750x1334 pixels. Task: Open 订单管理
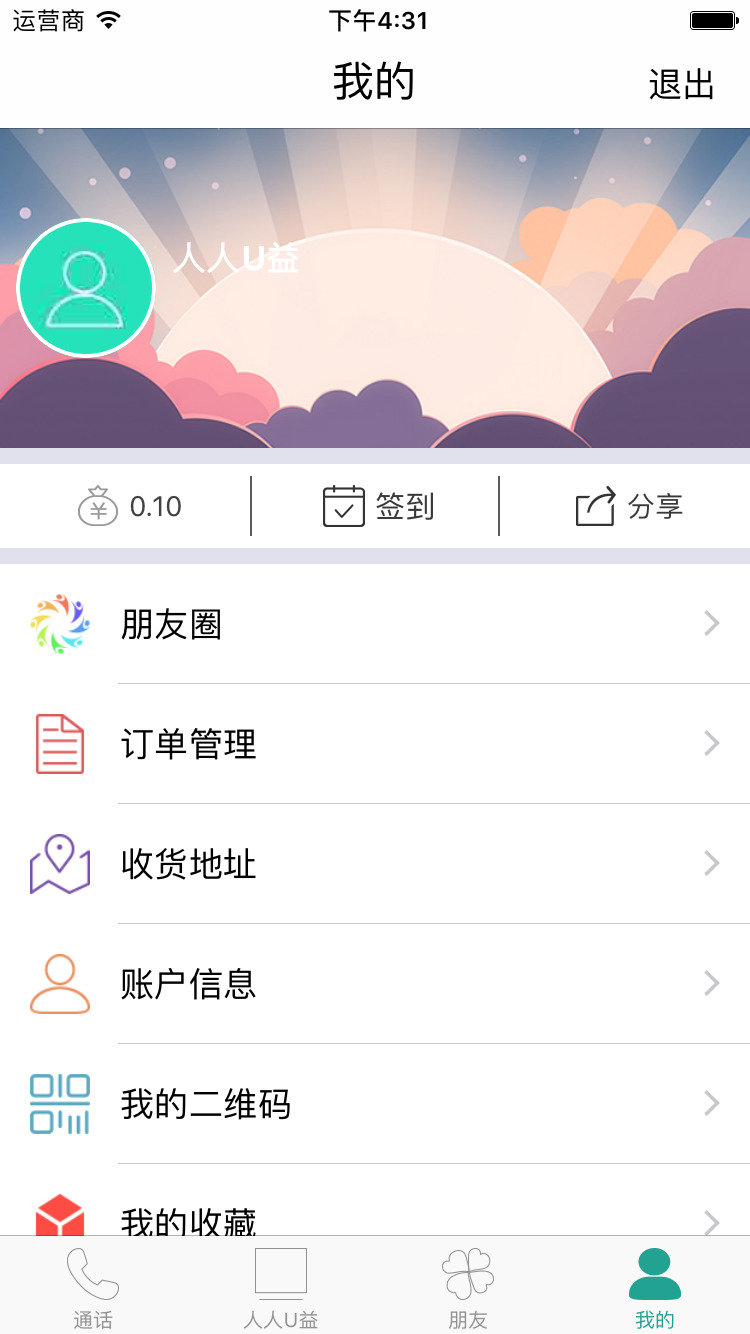point(375,744)
